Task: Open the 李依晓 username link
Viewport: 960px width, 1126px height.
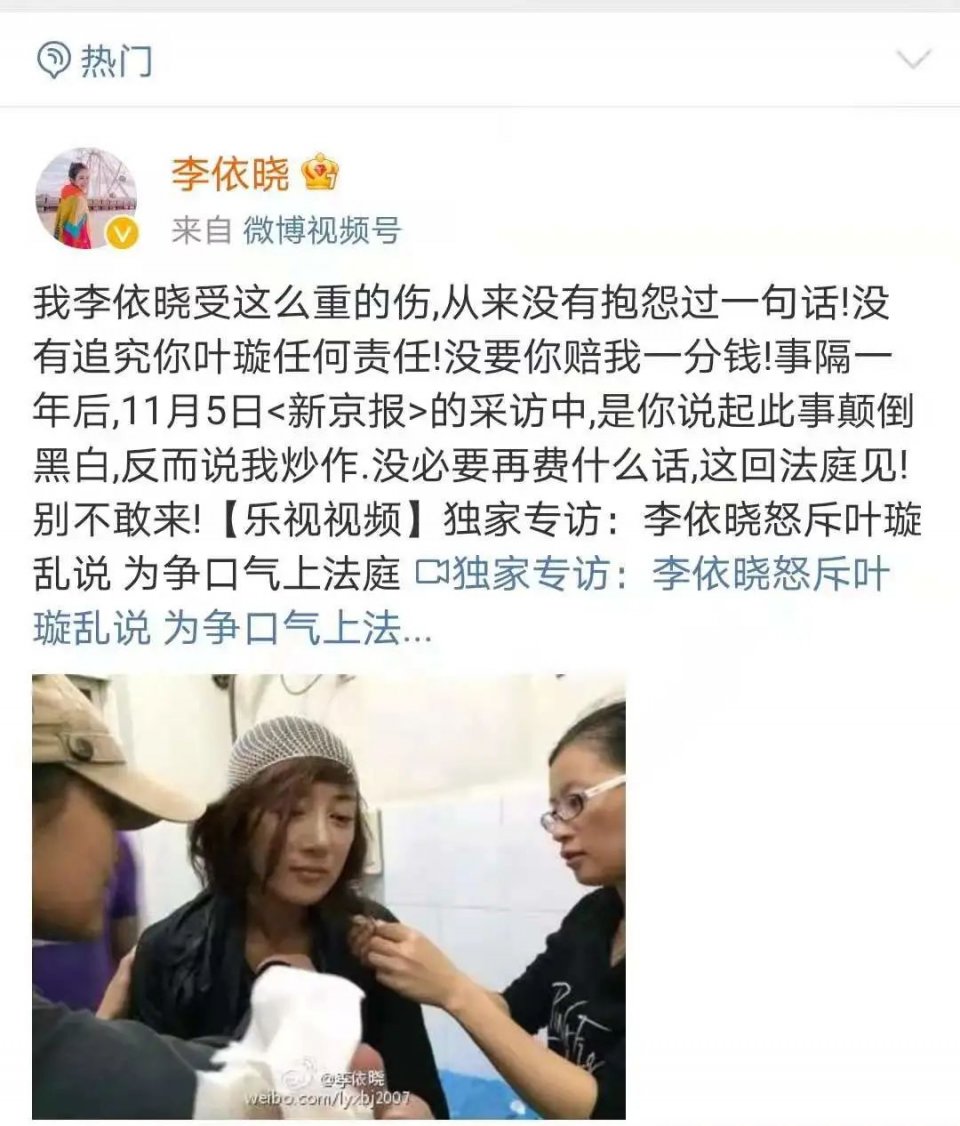Action: click(230, 174)
